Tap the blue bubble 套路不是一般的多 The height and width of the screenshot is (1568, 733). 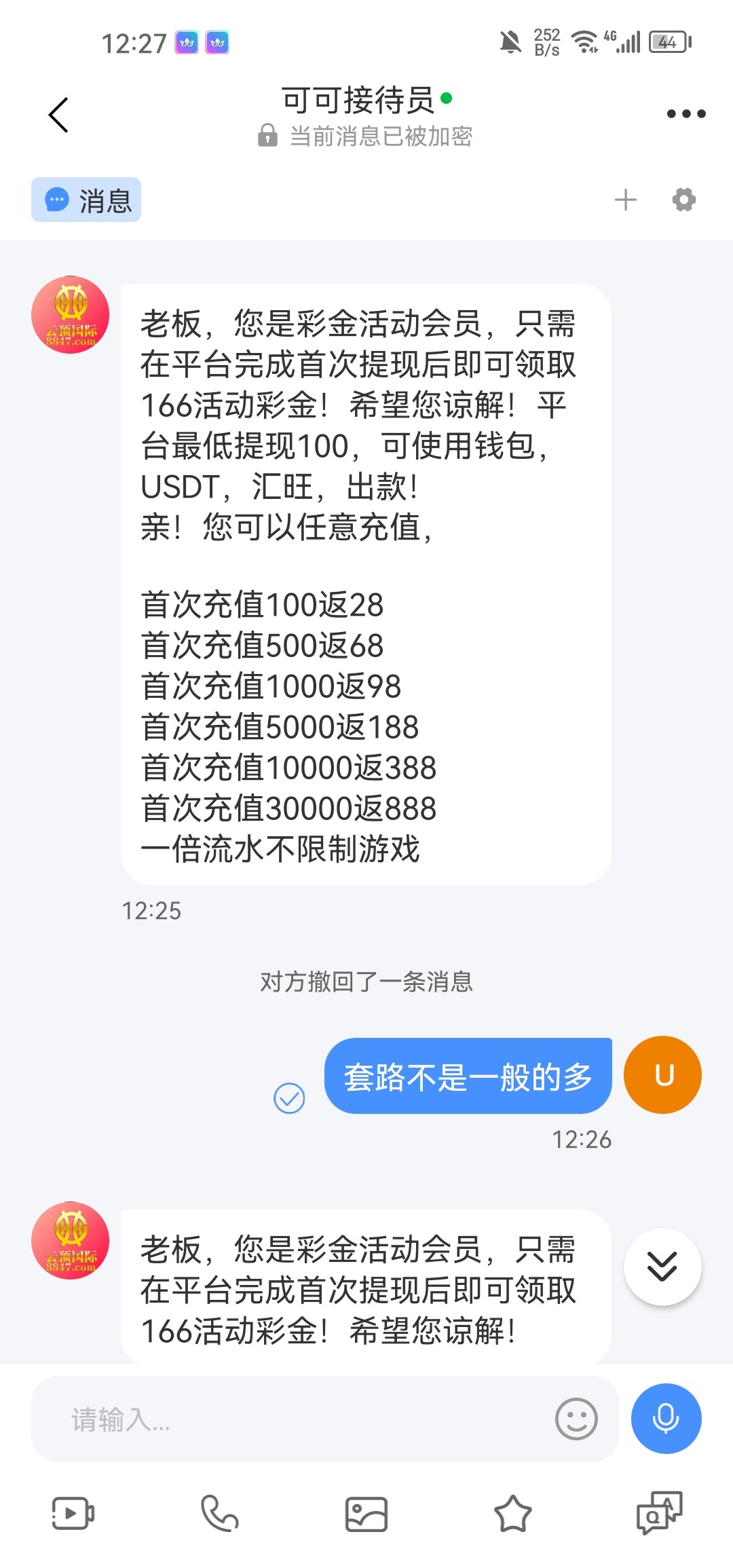[470, 1074]
